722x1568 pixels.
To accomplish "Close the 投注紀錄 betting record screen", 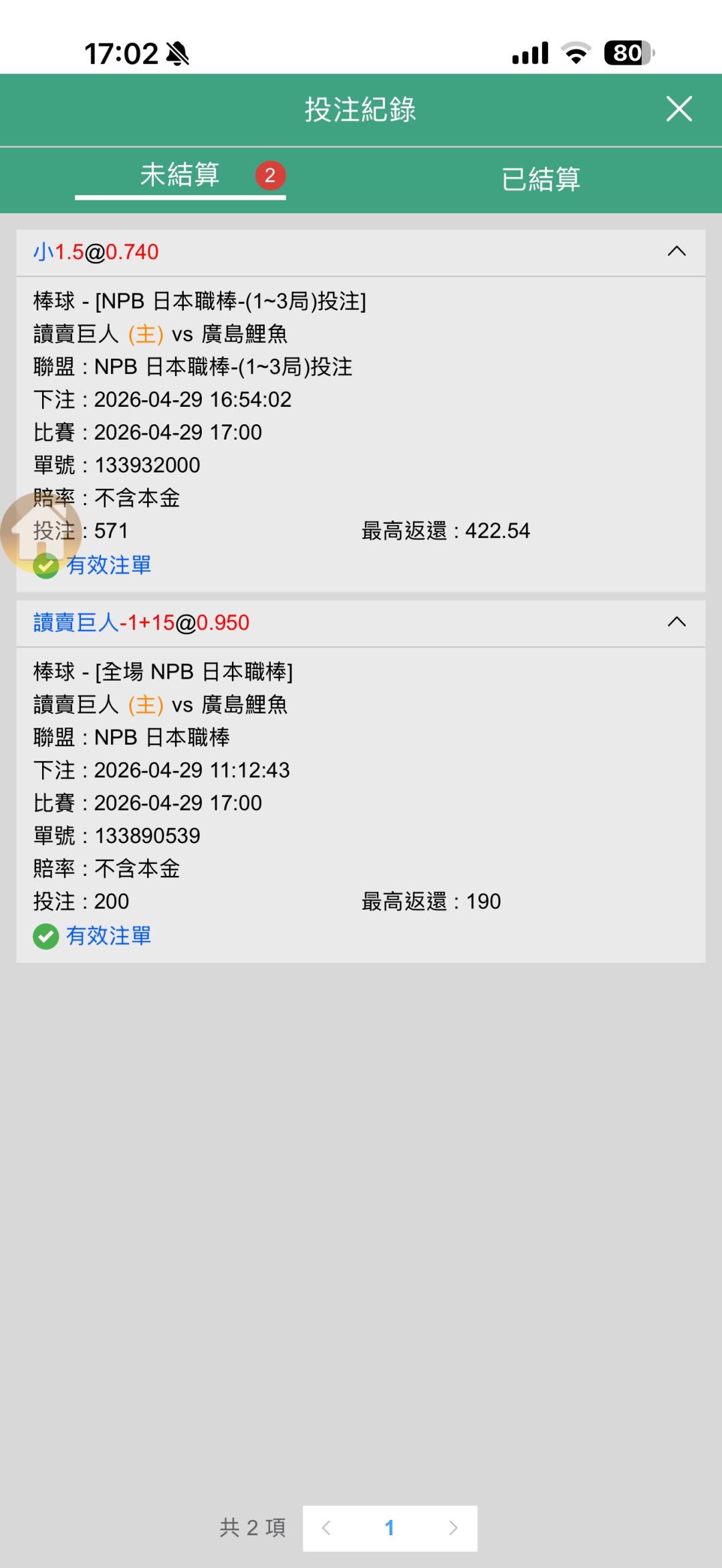I will pos(679,109).
